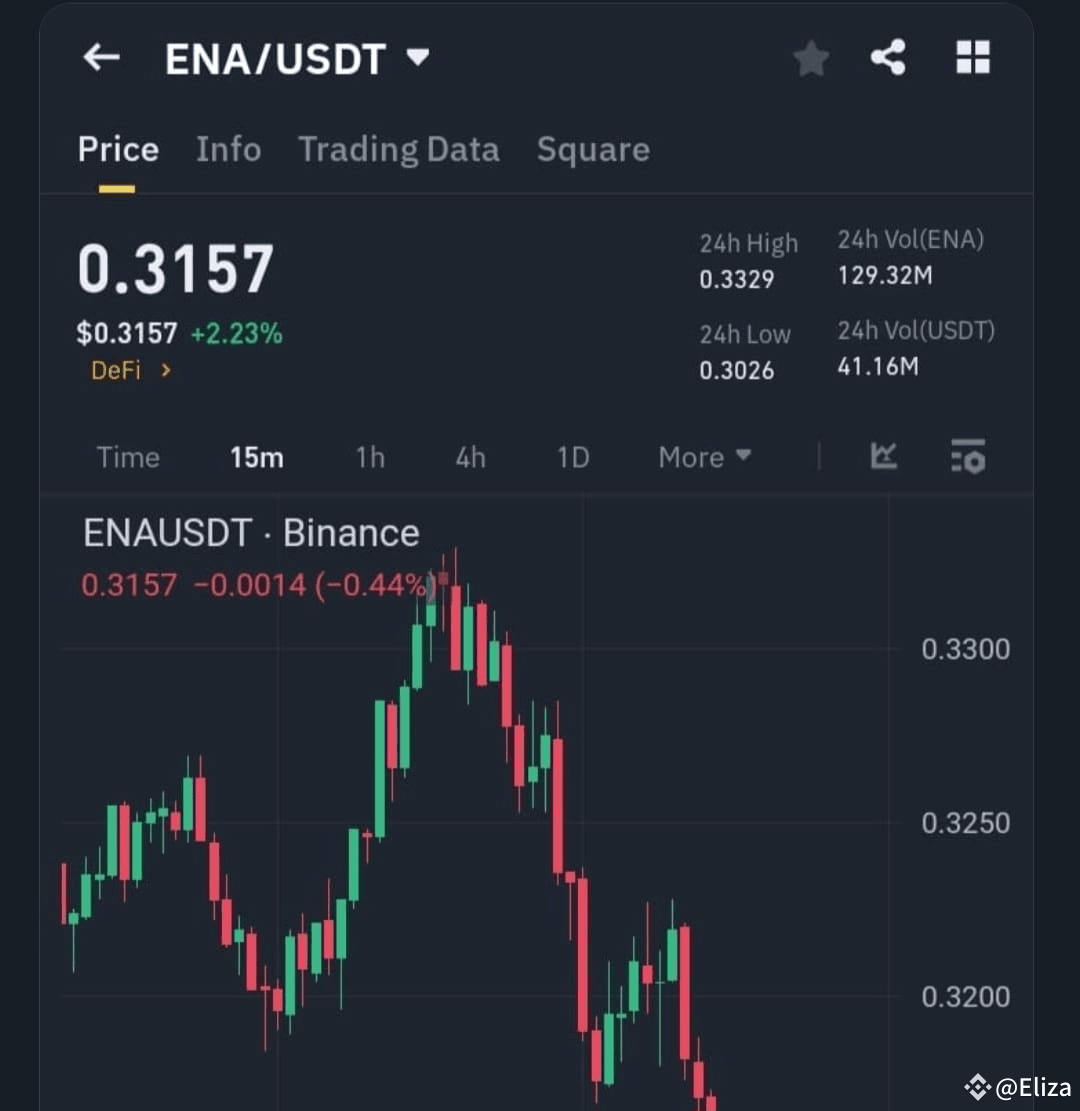1080x1111 pixels.
Task: Expand the DeFi category chevron
Action: [x=168, y=370]
